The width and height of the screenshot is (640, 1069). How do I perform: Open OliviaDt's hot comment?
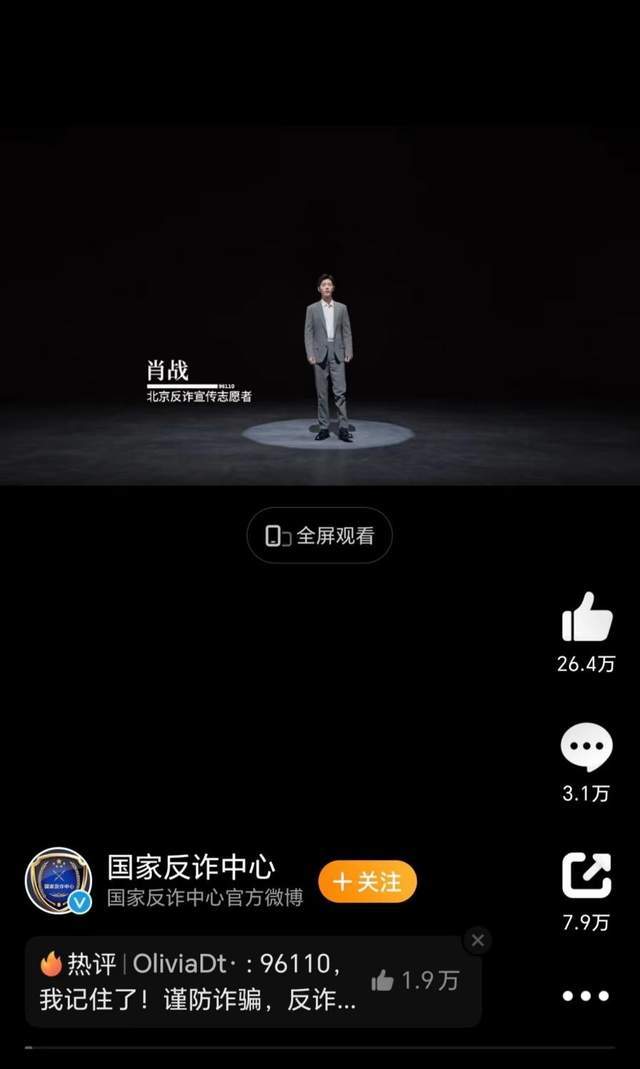(x=200, y=982)
